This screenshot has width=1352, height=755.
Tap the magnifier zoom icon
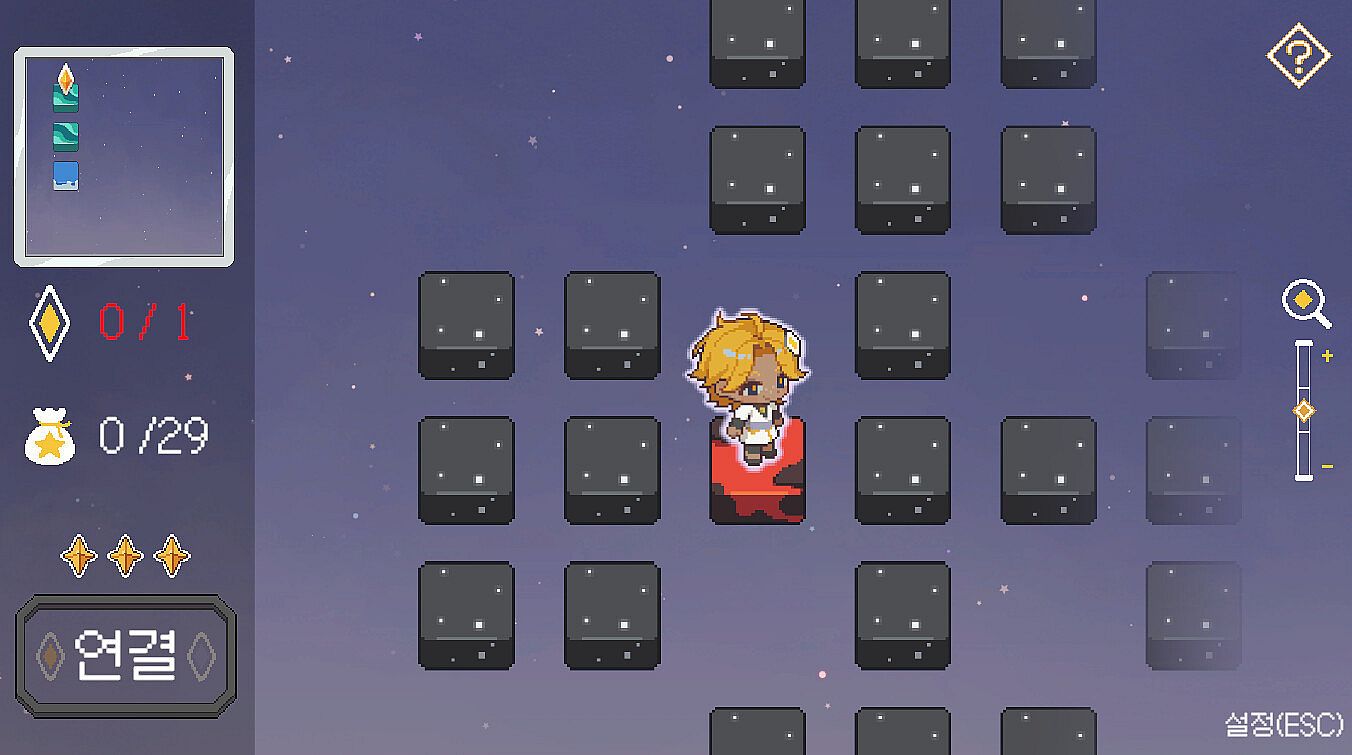point(1306,304)
